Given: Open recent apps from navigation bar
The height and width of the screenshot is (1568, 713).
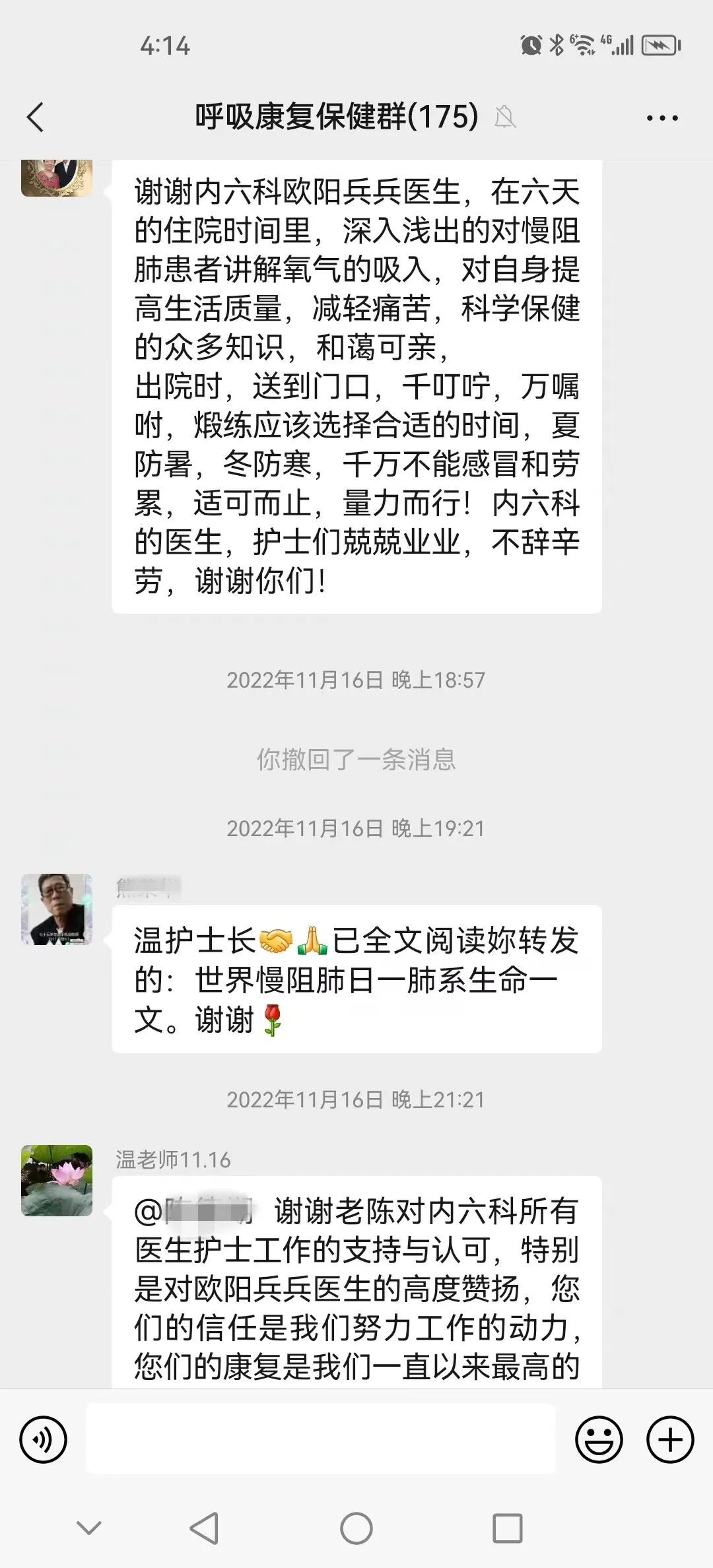Looking at the screenshot, I should tap(507, 1528).
